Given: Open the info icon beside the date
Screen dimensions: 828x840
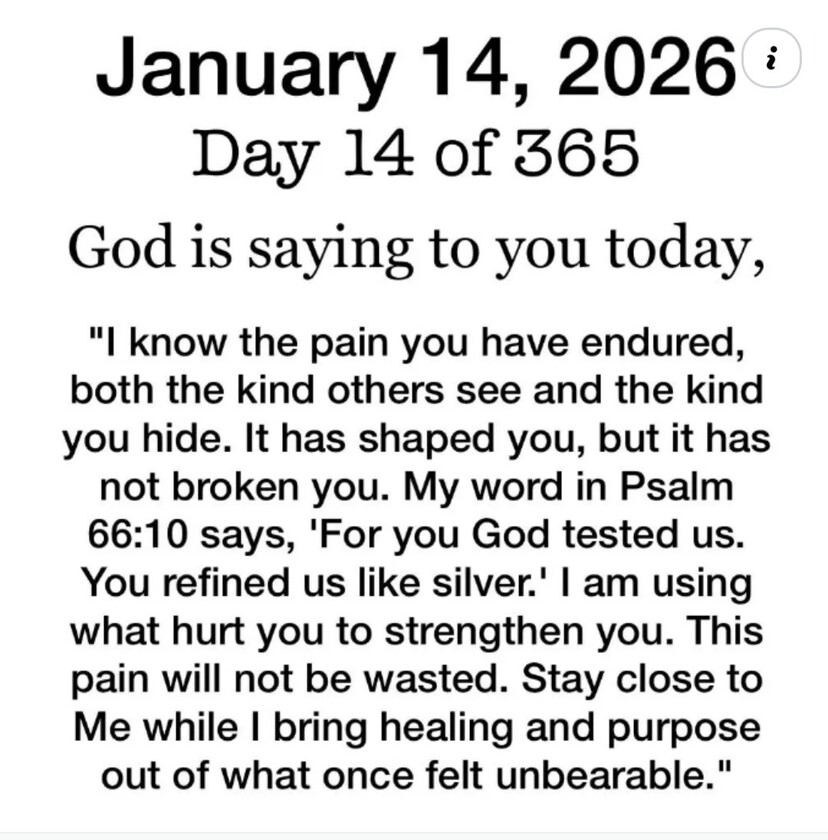Looking at the screenshot, I should click(x=772, y=59).
